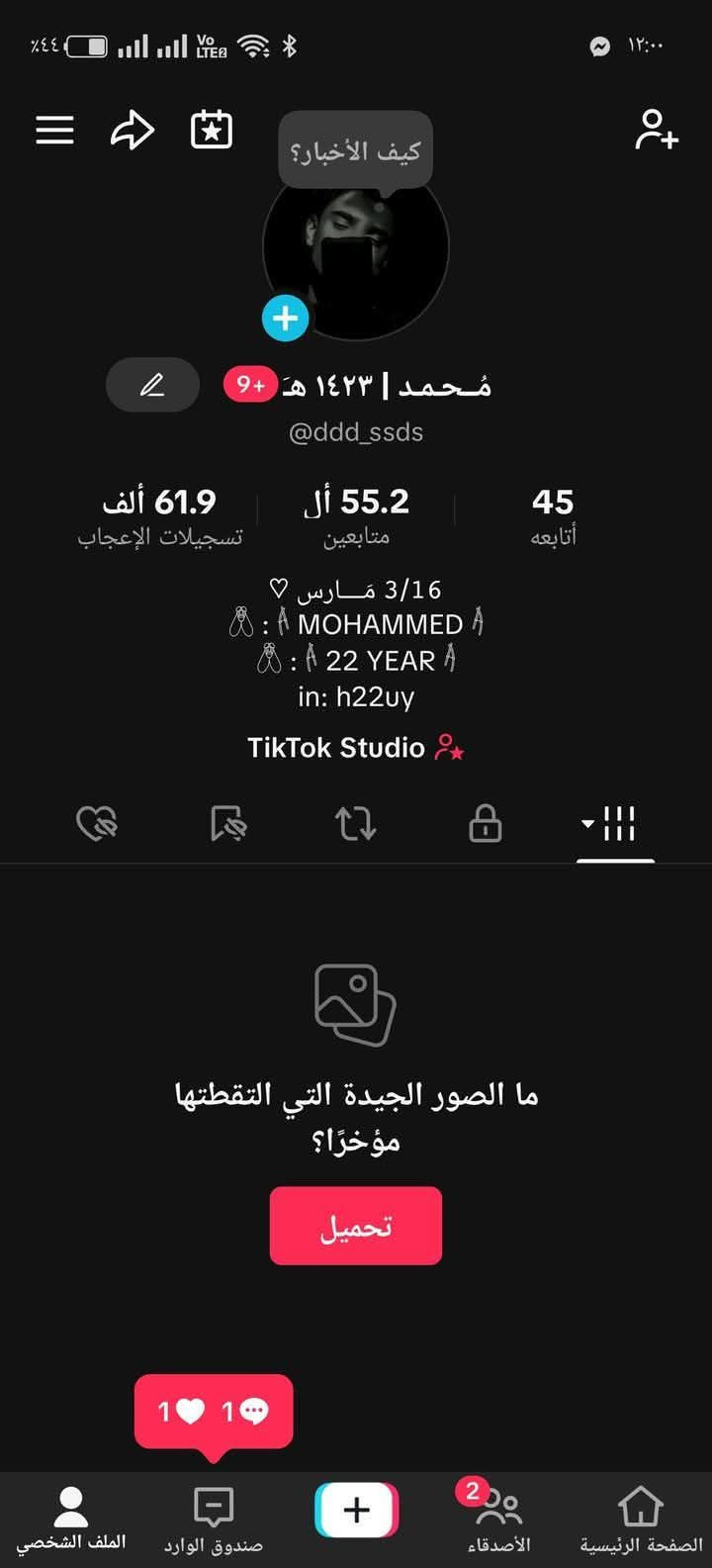Switch to the private videos lock tab
The image size is (712, 1568).
tap(485, 823)
